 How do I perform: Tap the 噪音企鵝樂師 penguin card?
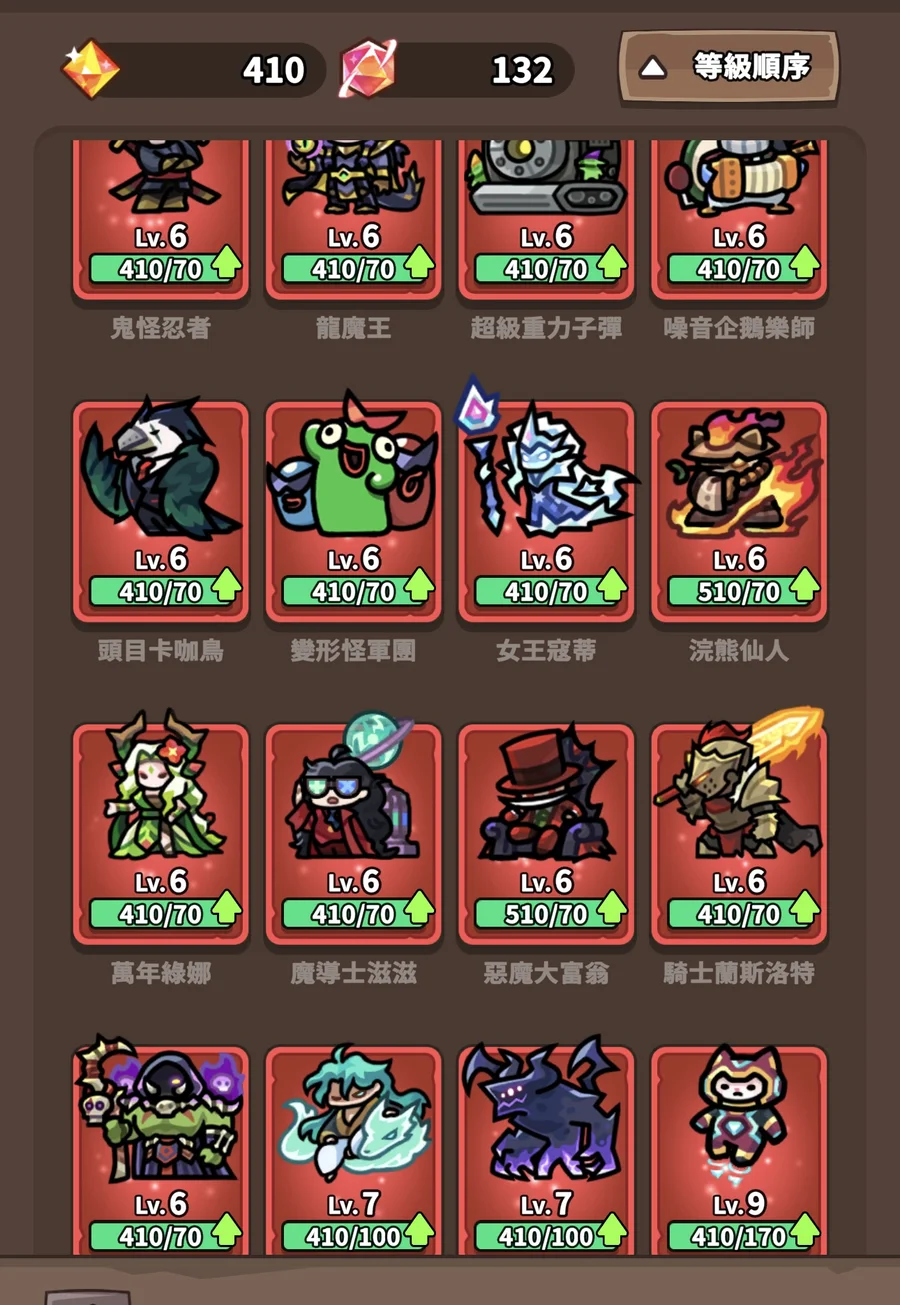739,219
